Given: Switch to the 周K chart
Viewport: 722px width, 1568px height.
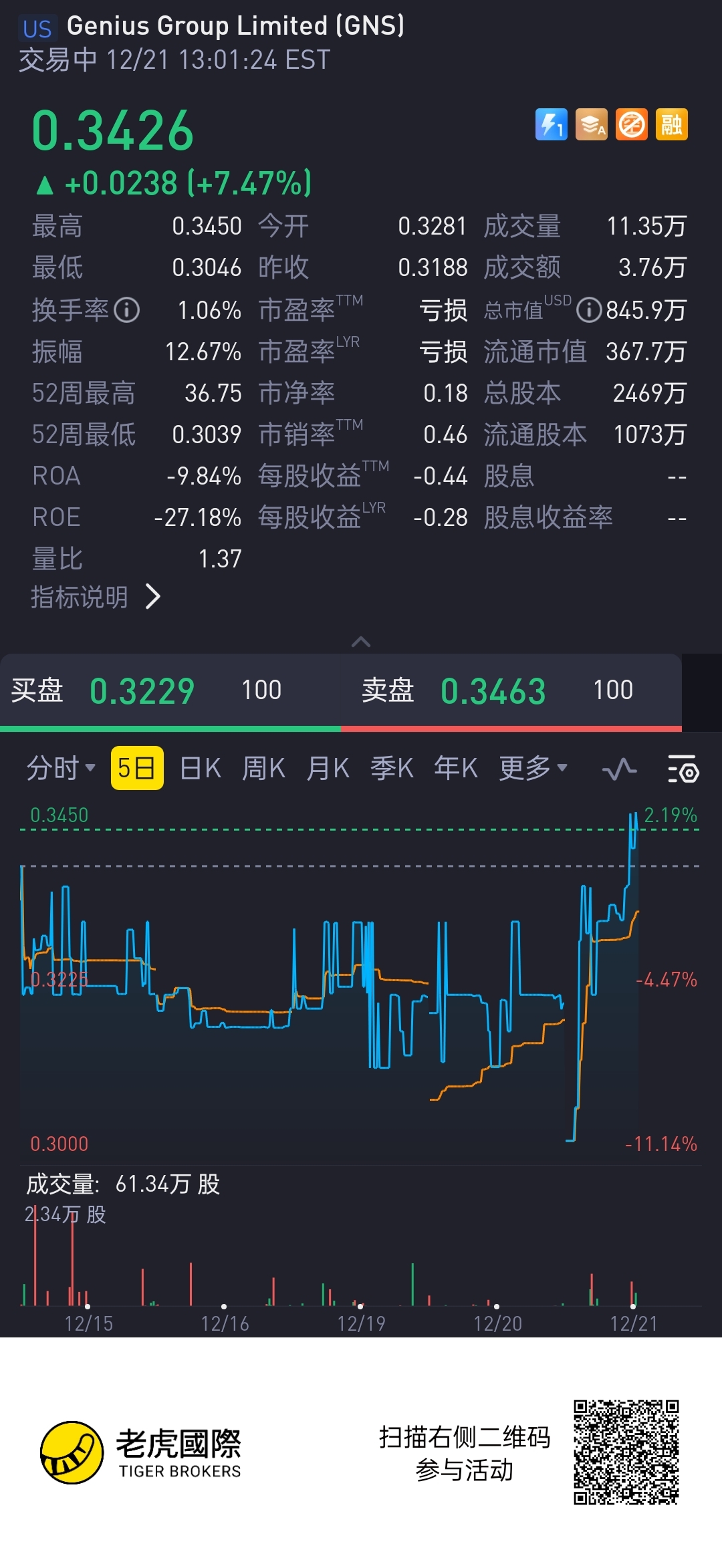Looking at the screenshot, I should (263, 769).
